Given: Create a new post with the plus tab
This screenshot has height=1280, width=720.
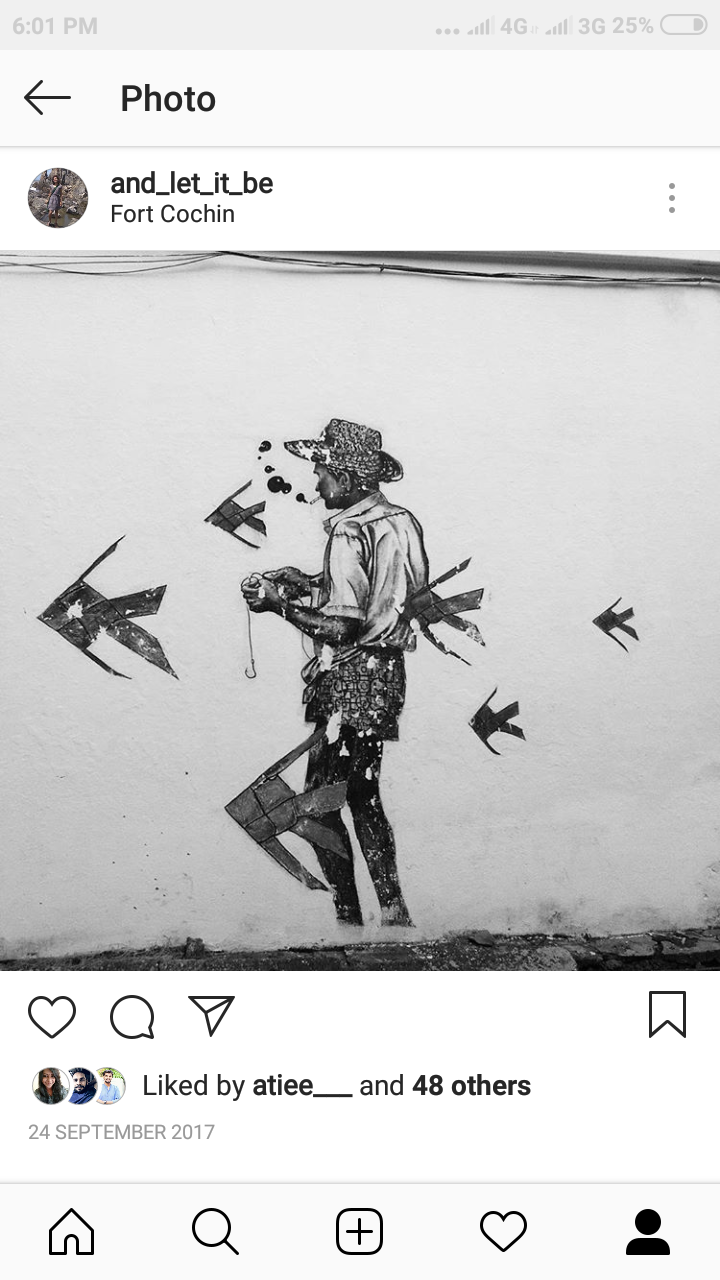Looking at the screenshot, I should point(359,1231).
